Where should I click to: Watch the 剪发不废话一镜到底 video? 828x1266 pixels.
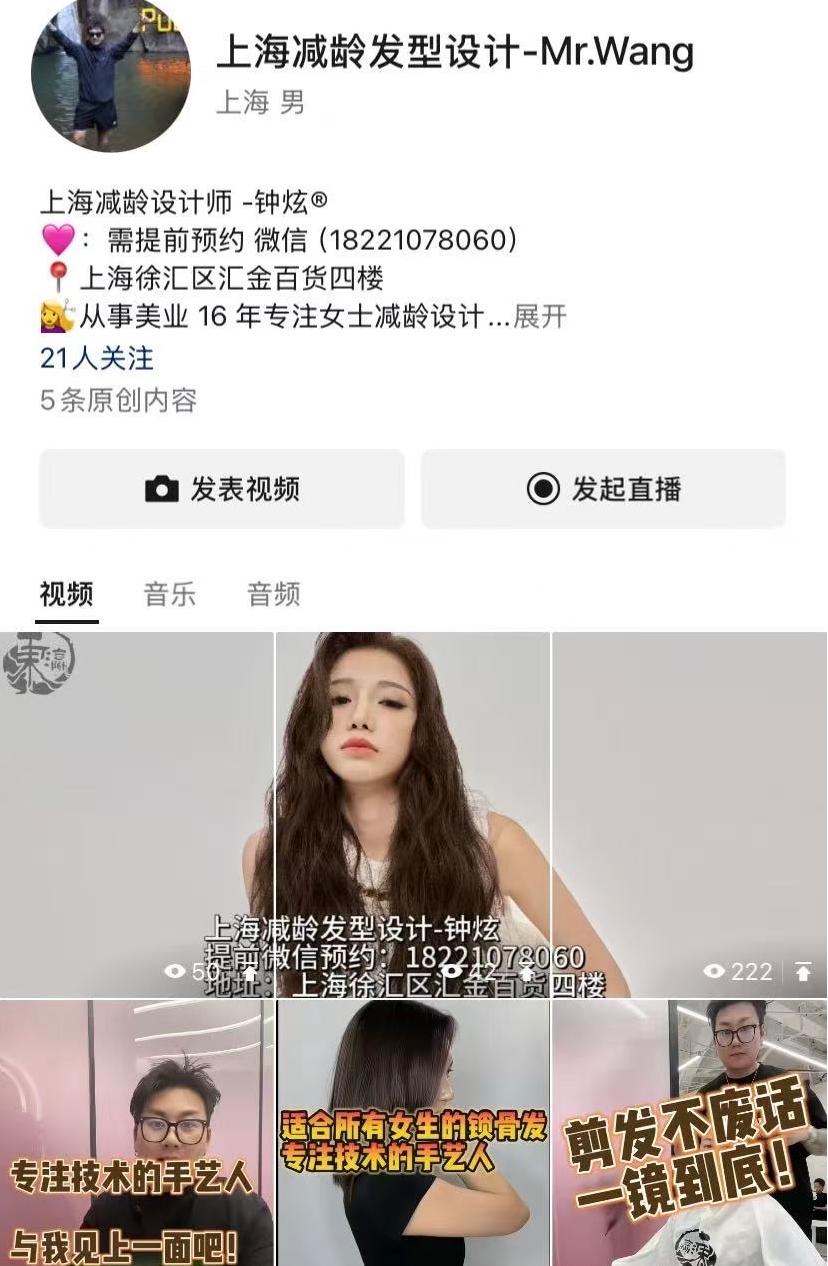(x=690, y=1130)
